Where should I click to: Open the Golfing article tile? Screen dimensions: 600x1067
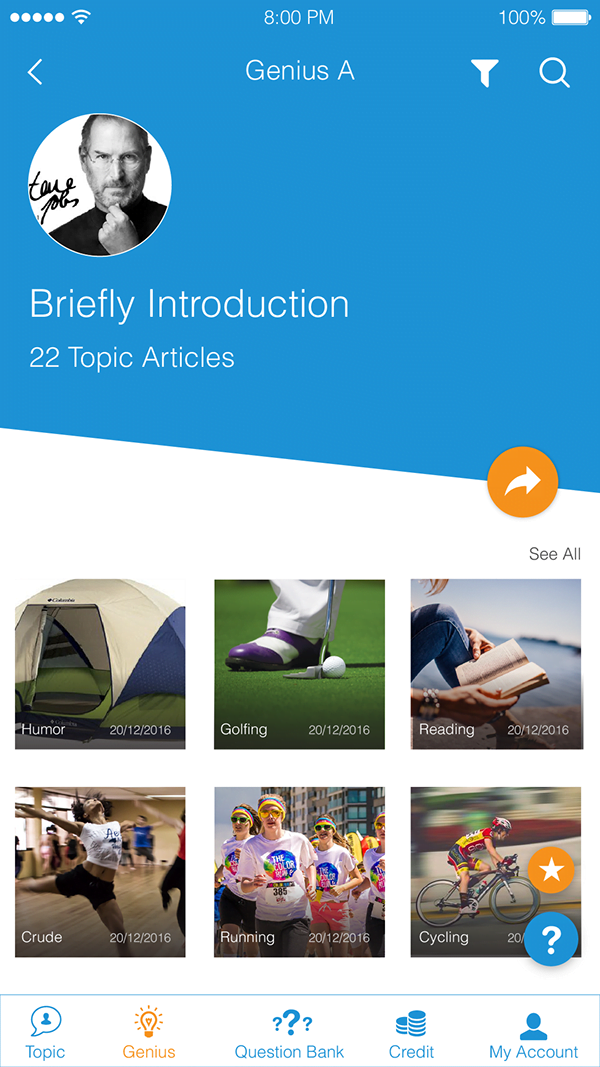[x=299, y=664]
